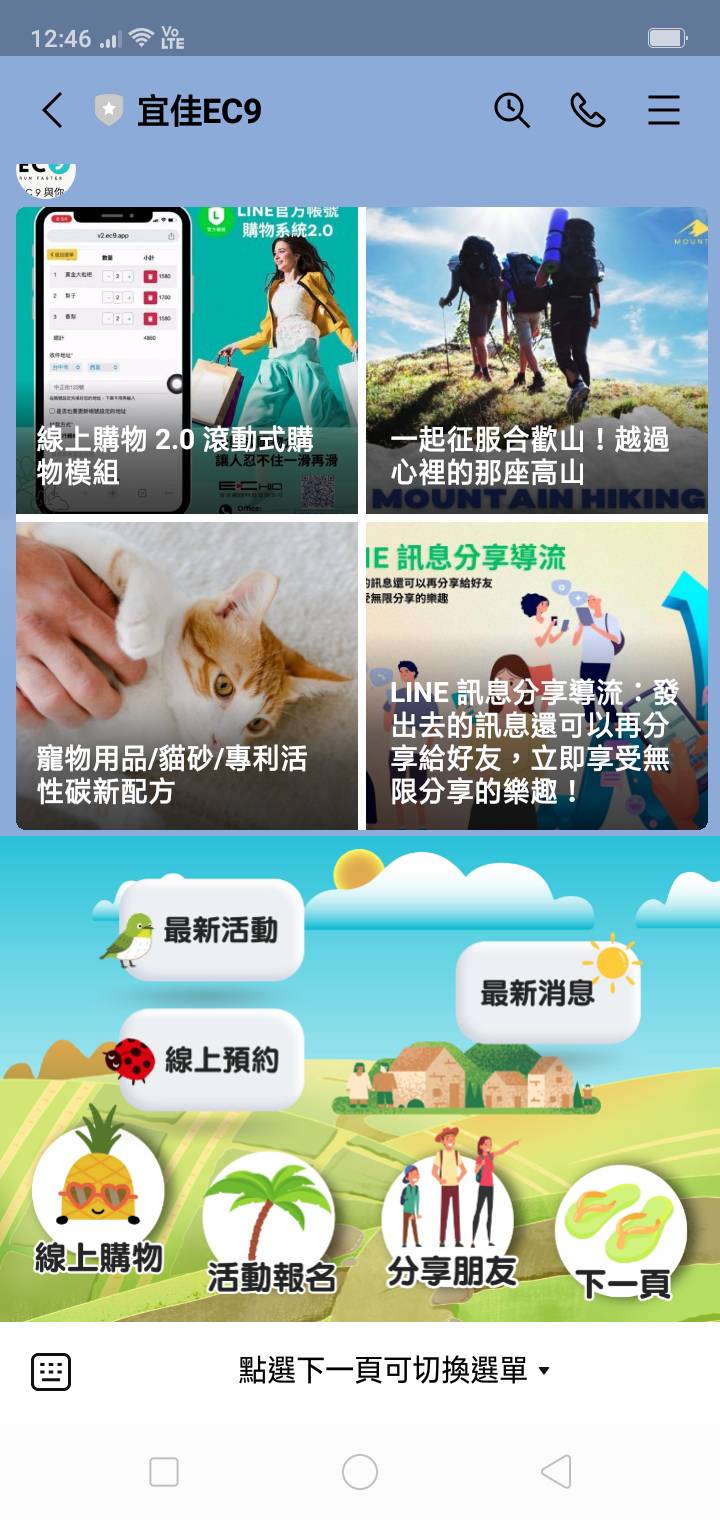Open the 一起征服合歡山 hiking card
Image resolution: width=720 pixels, height=1520 pixels.
click(x=537, y=360)
